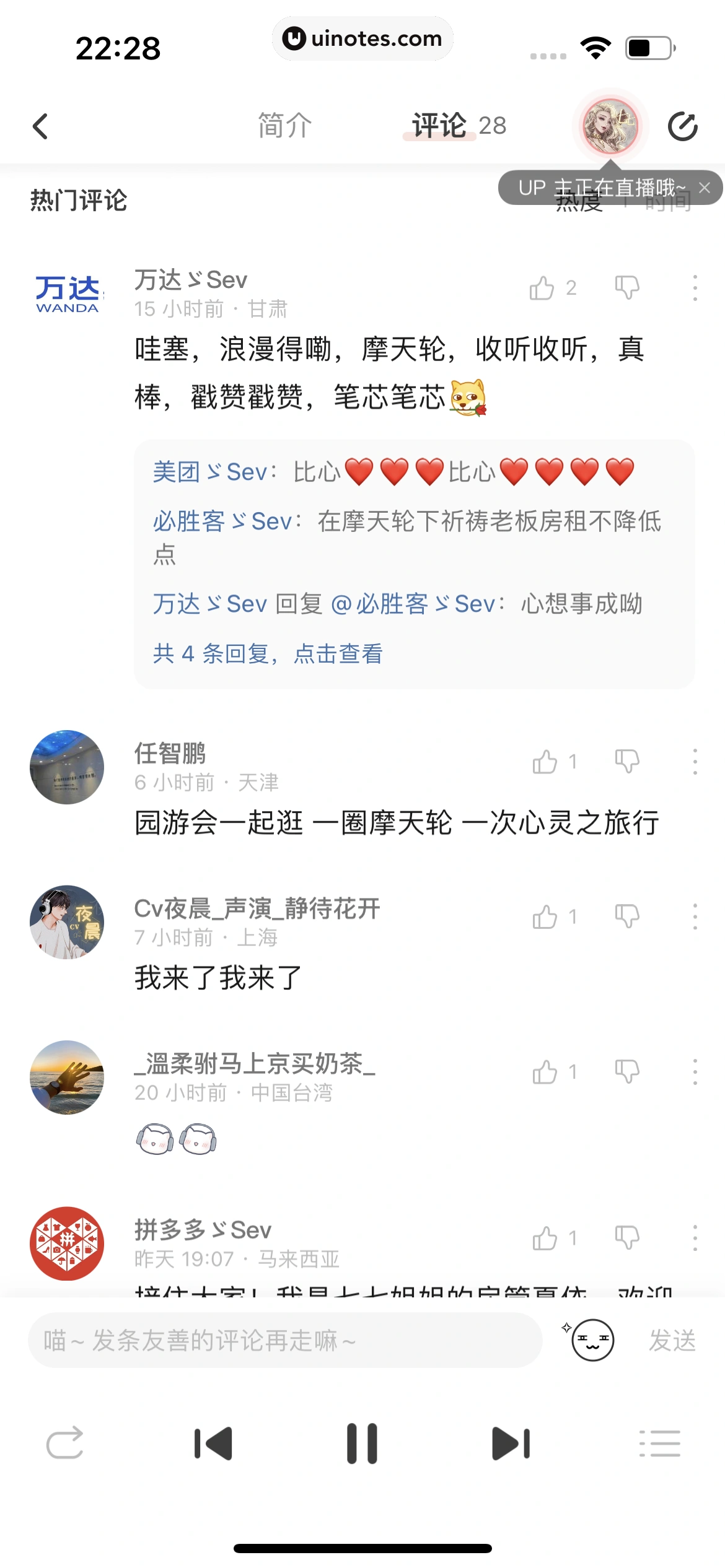725x1568 pixels.
Task: Pause playback with the pause control
Action: click(x=362, y=1444)
